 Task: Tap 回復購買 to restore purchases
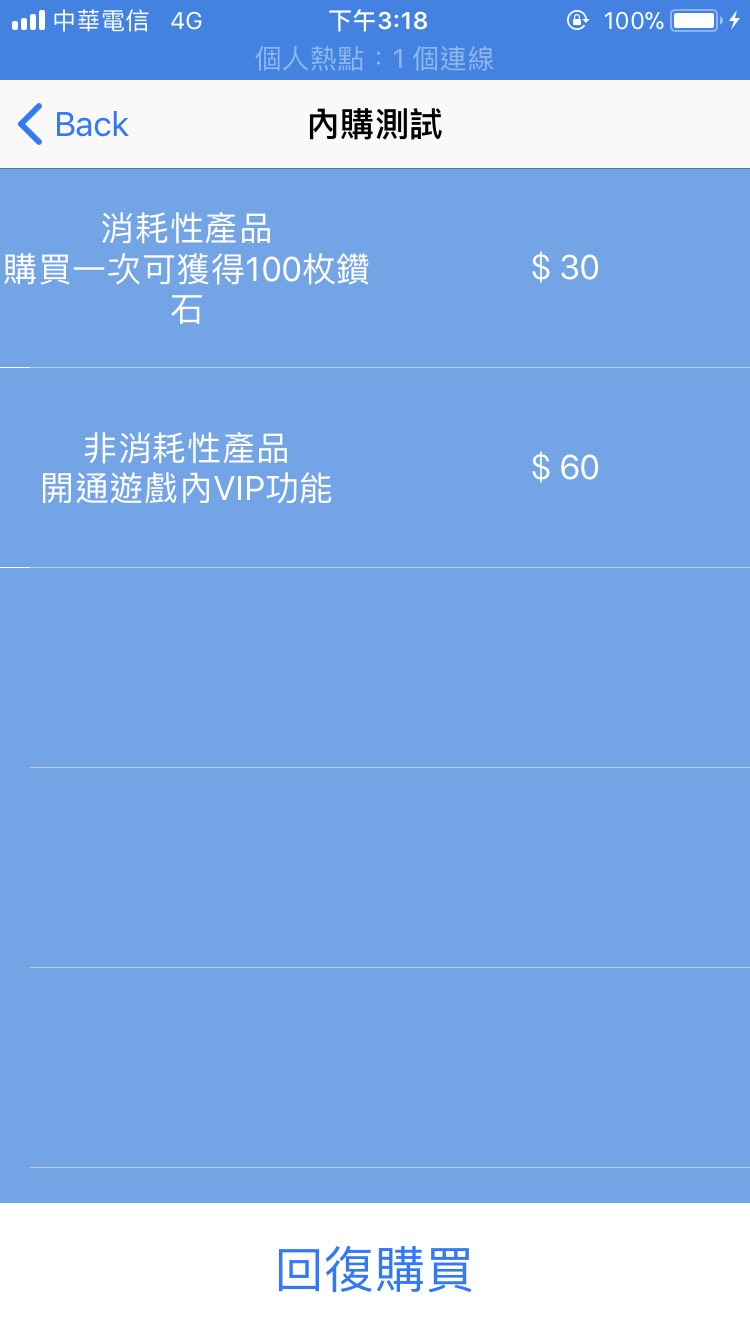374,1269
